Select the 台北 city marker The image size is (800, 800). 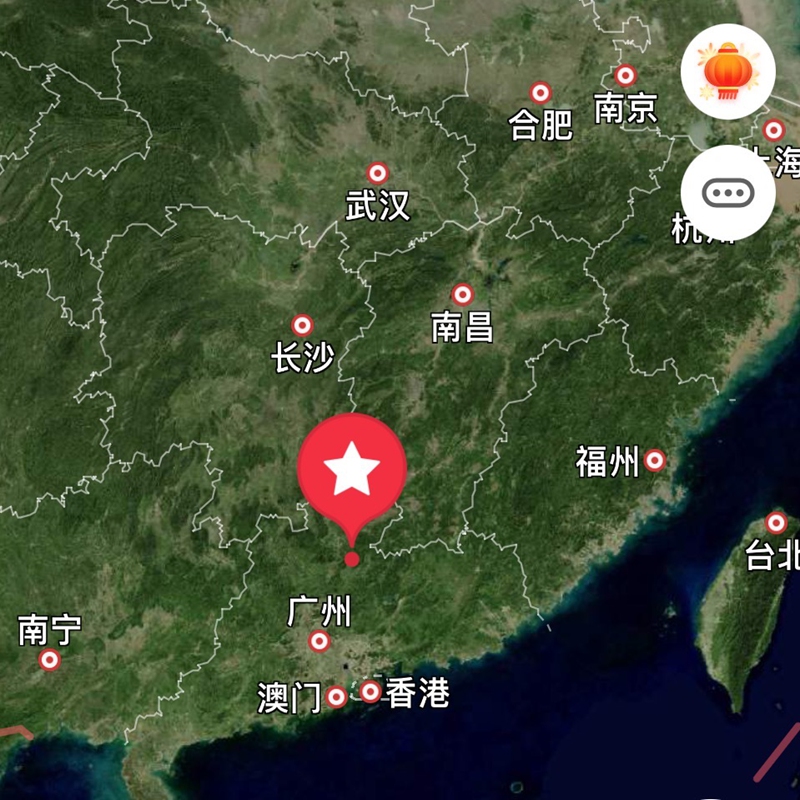(776, 523)
